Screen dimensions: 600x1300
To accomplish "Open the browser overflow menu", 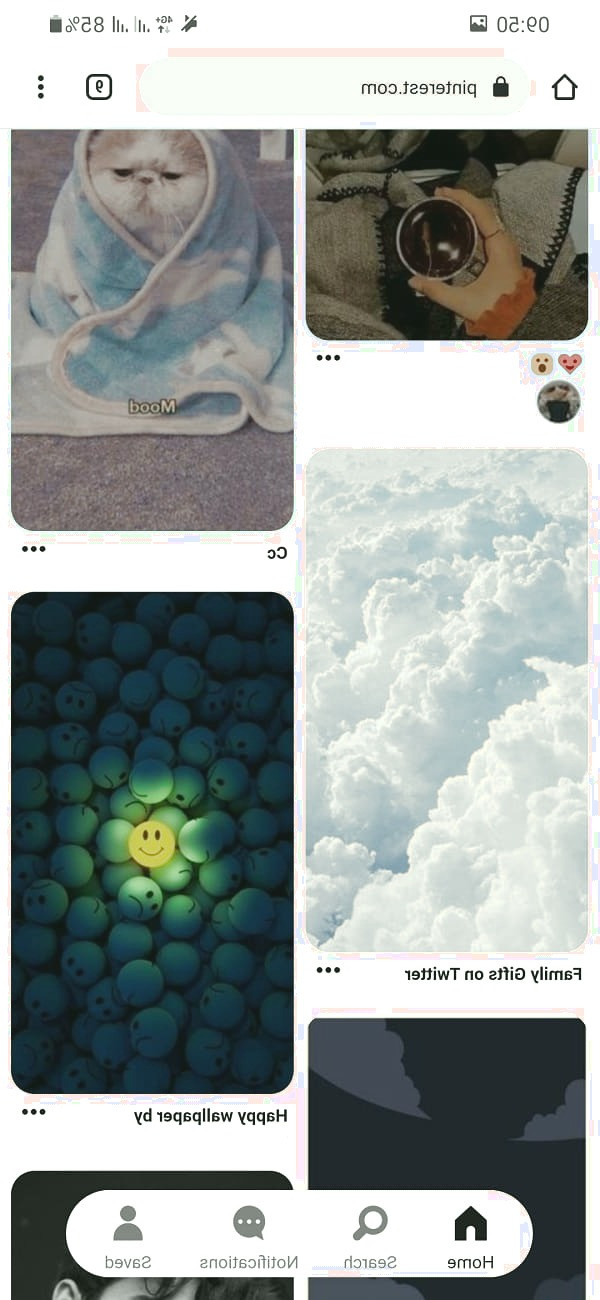I will (40, 87).
